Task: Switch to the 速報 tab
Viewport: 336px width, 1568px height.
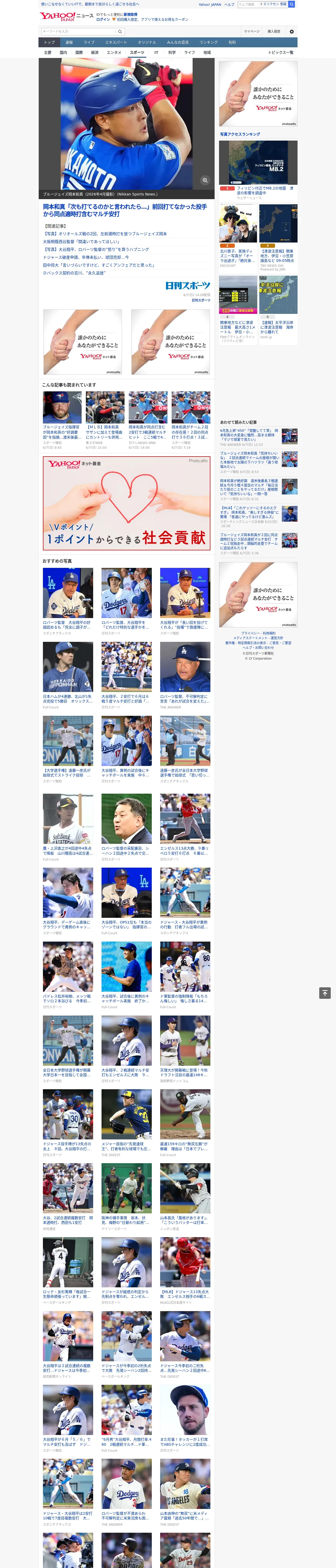Action: point(69,43)
